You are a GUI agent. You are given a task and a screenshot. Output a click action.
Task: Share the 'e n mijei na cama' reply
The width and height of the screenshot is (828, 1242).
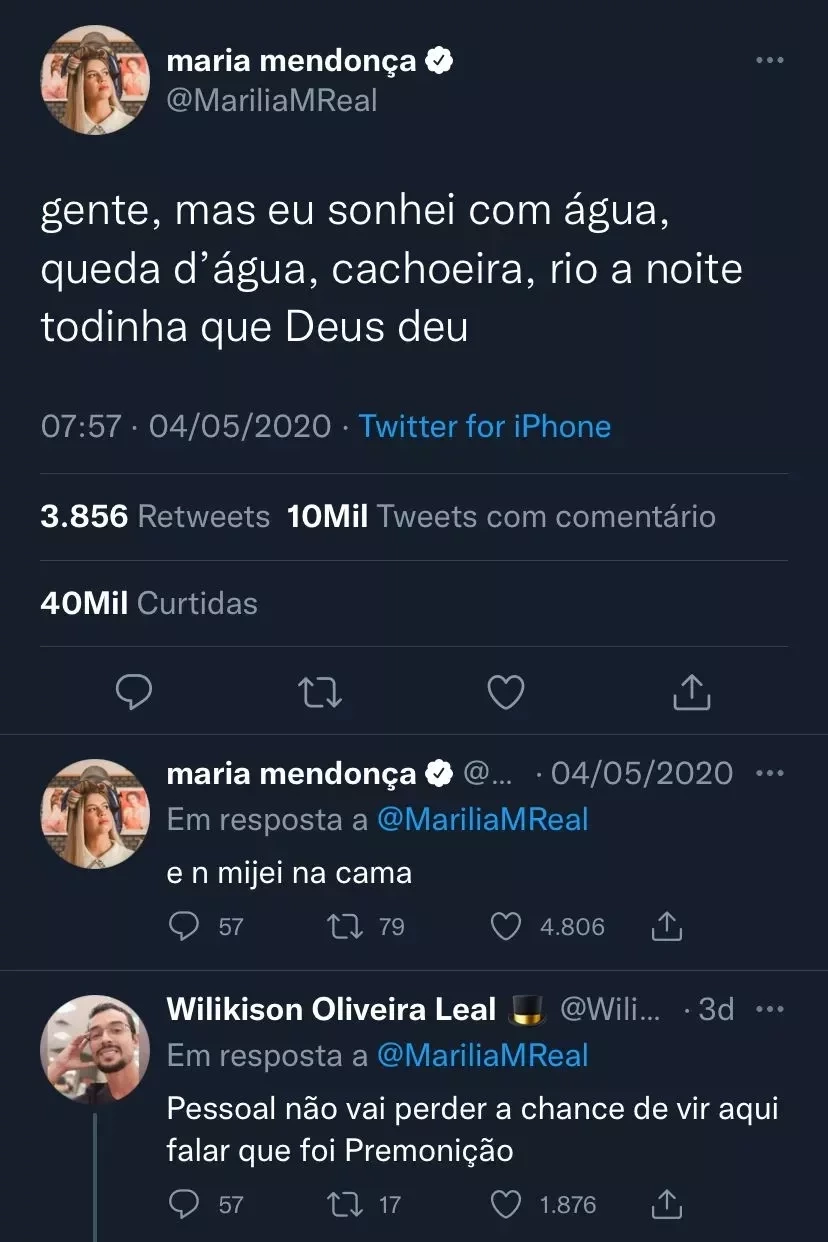coord(666,926)
